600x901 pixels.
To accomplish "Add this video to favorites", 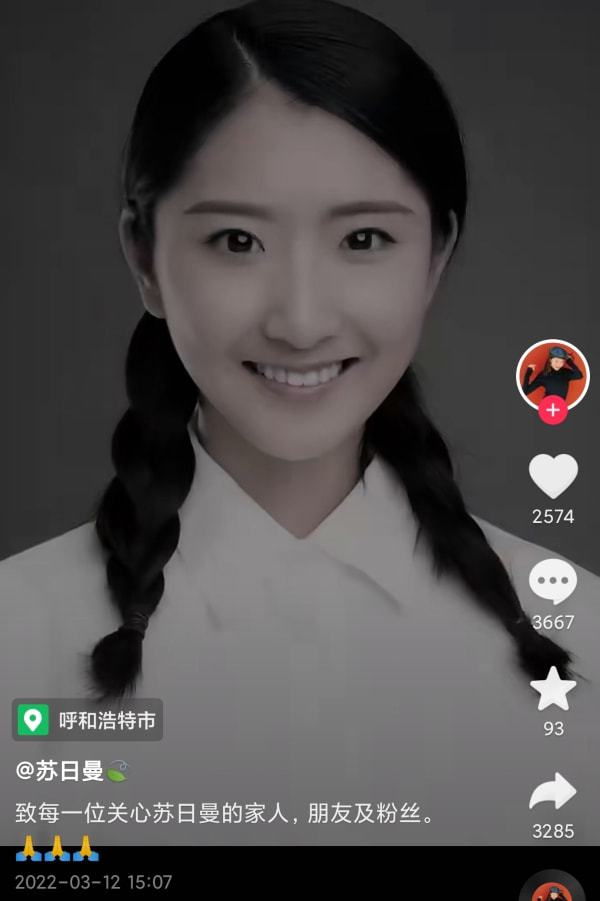I will [553, 690].
